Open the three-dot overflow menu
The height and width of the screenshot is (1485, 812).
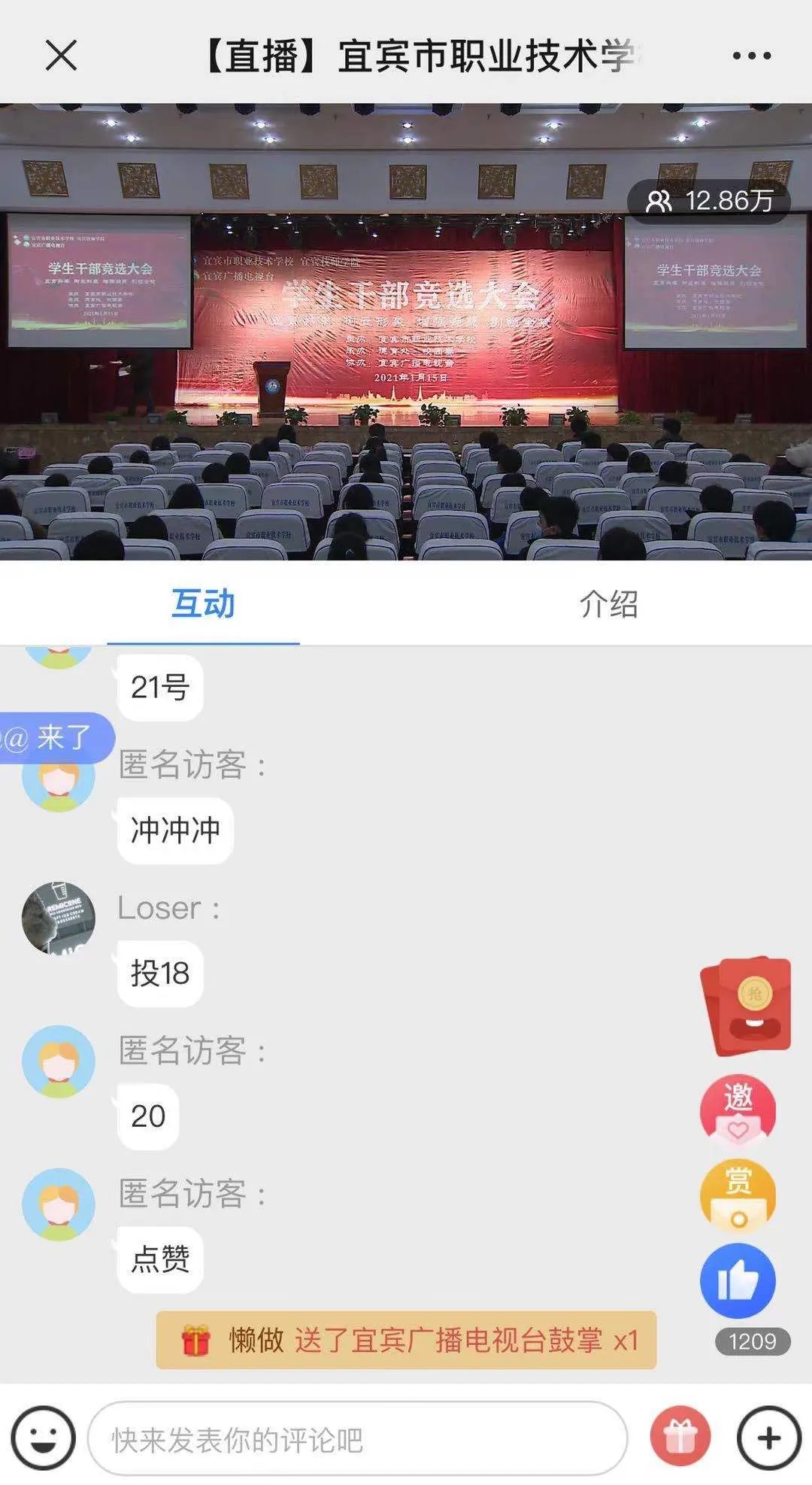(751, 56)
